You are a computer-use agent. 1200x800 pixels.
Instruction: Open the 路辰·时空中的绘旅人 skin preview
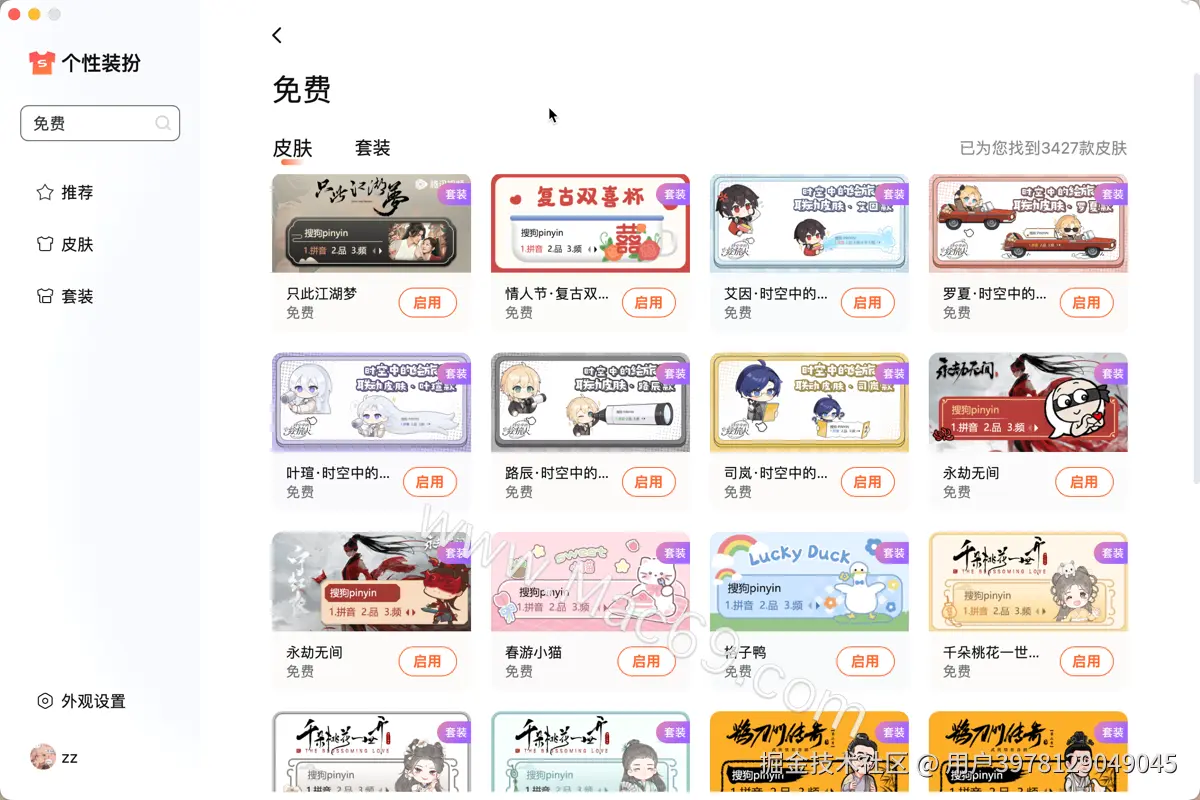pos(590,402)
